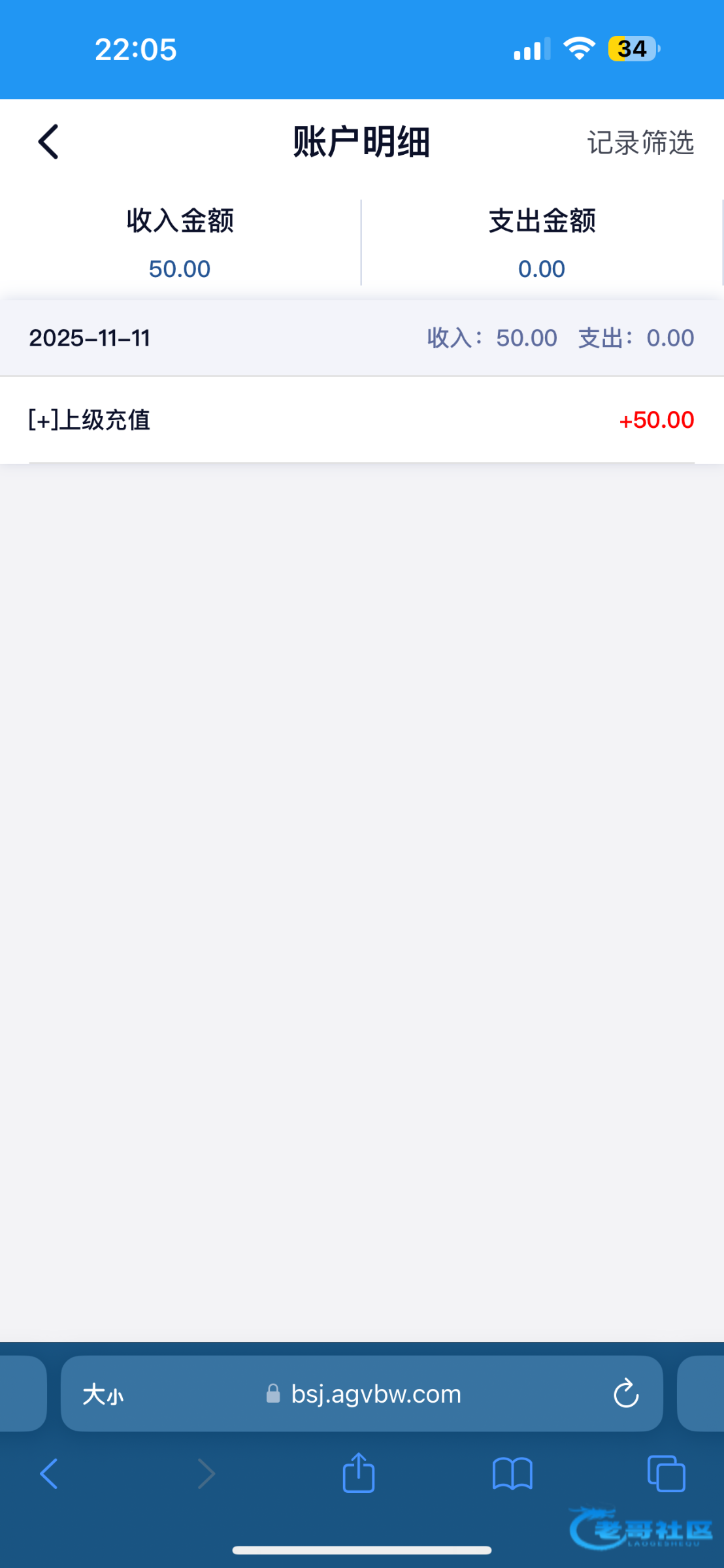
Task: Tap the bsj.agvbw.com address bar
Action: 376,1394
